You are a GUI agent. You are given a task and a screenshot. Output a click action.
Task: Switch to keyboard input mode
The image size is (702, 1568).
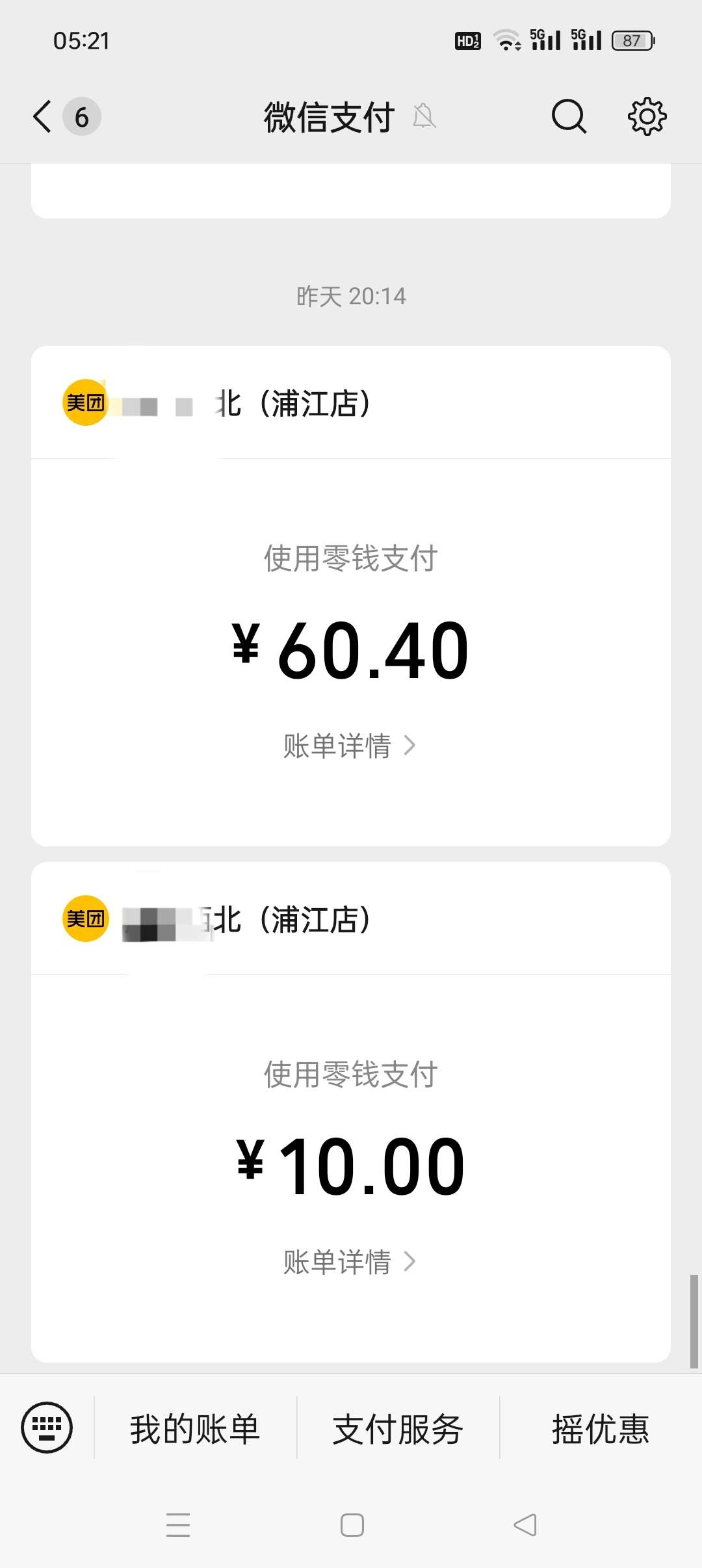click(47, 1428)
